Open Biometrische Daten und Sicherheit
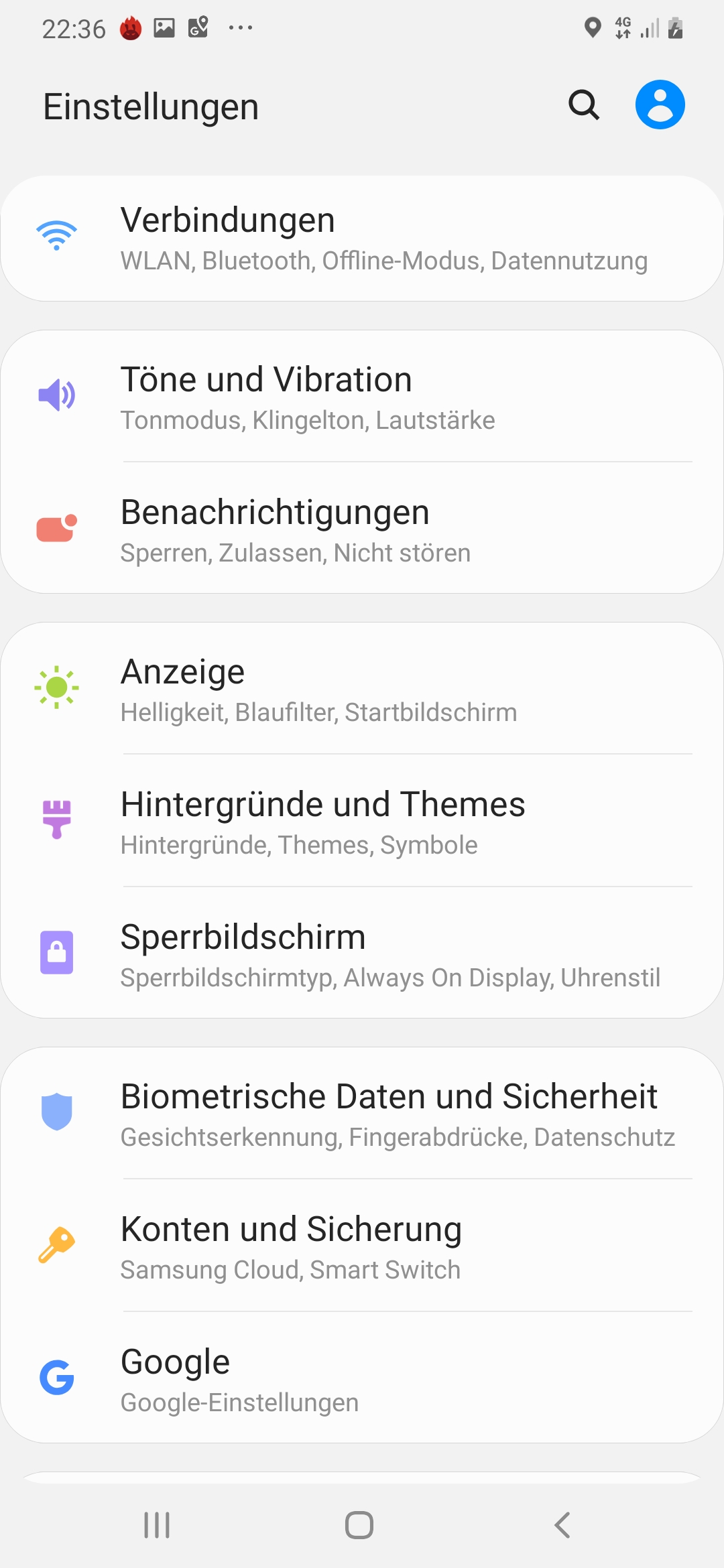Viewport: 724px width, 1568px height. (362, 1114)
